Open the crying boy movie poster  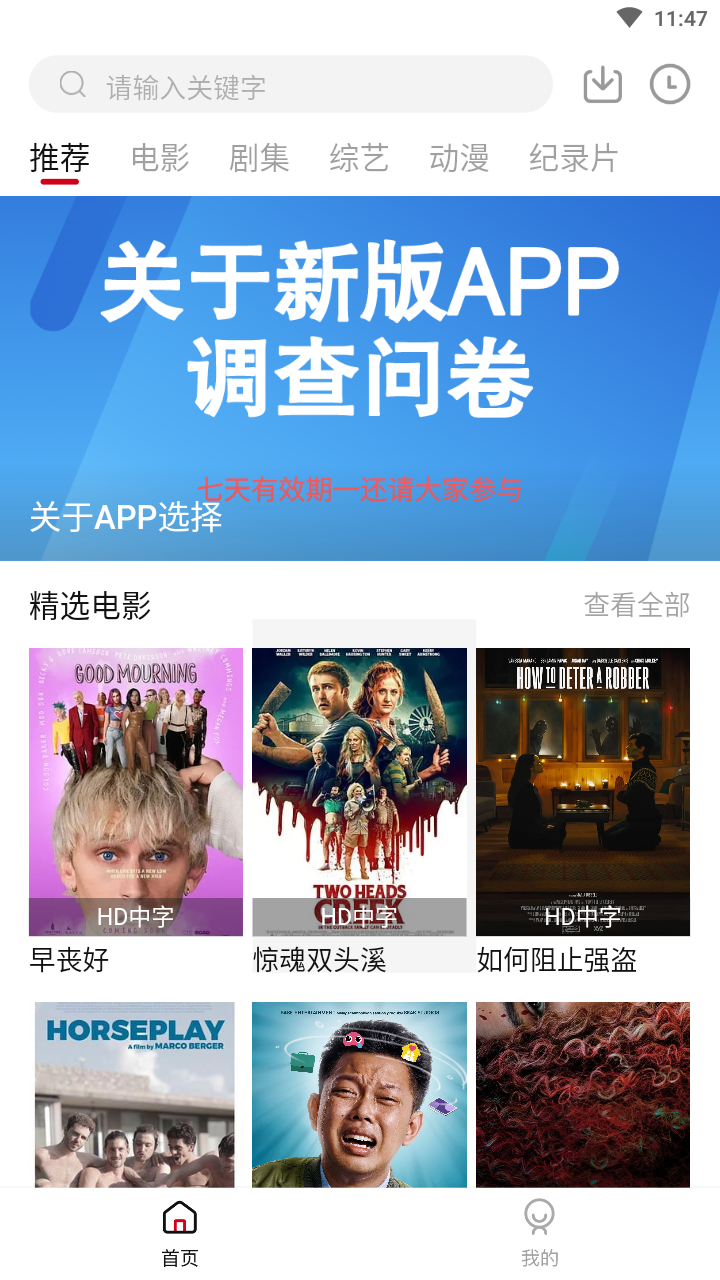click(360, 1095)
